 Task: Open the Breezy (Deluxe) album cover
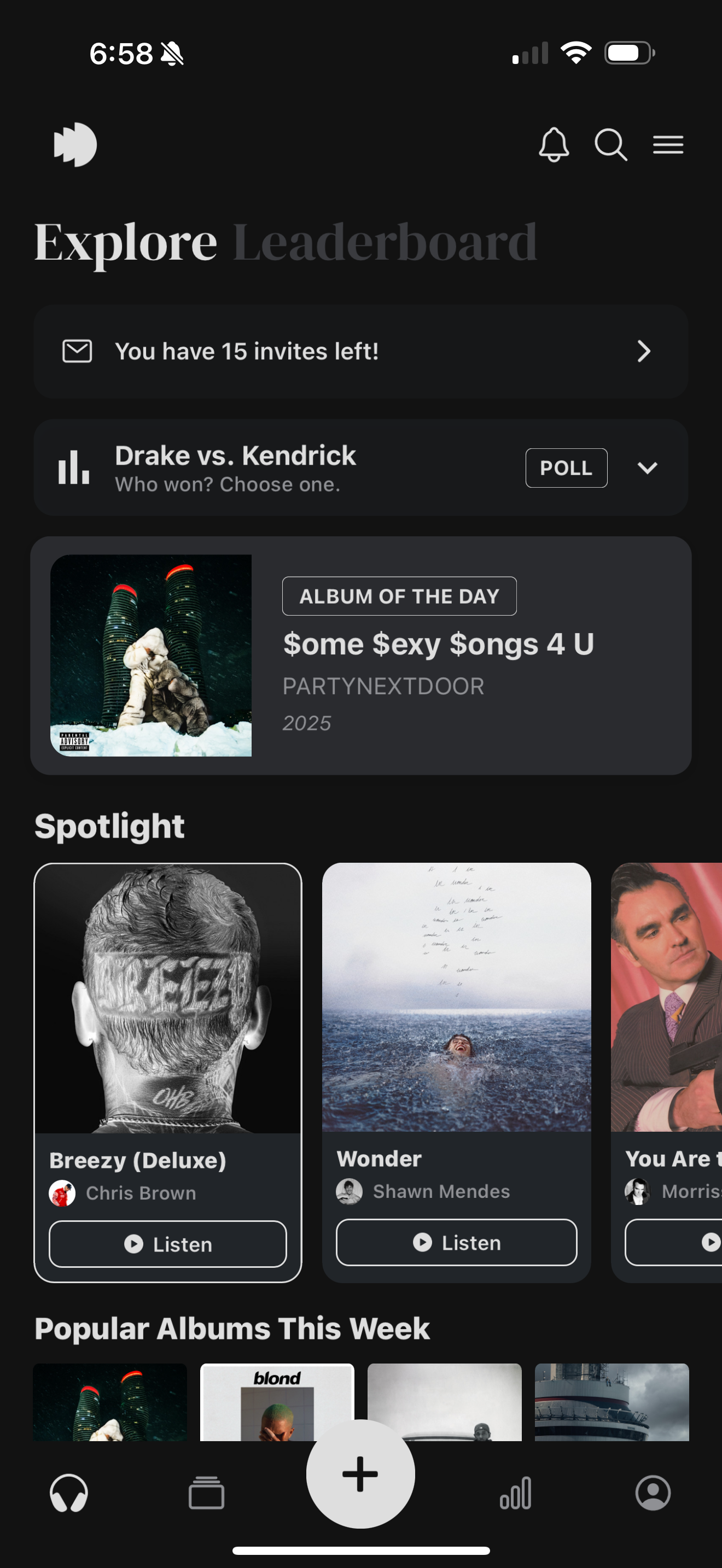point(167,998)
